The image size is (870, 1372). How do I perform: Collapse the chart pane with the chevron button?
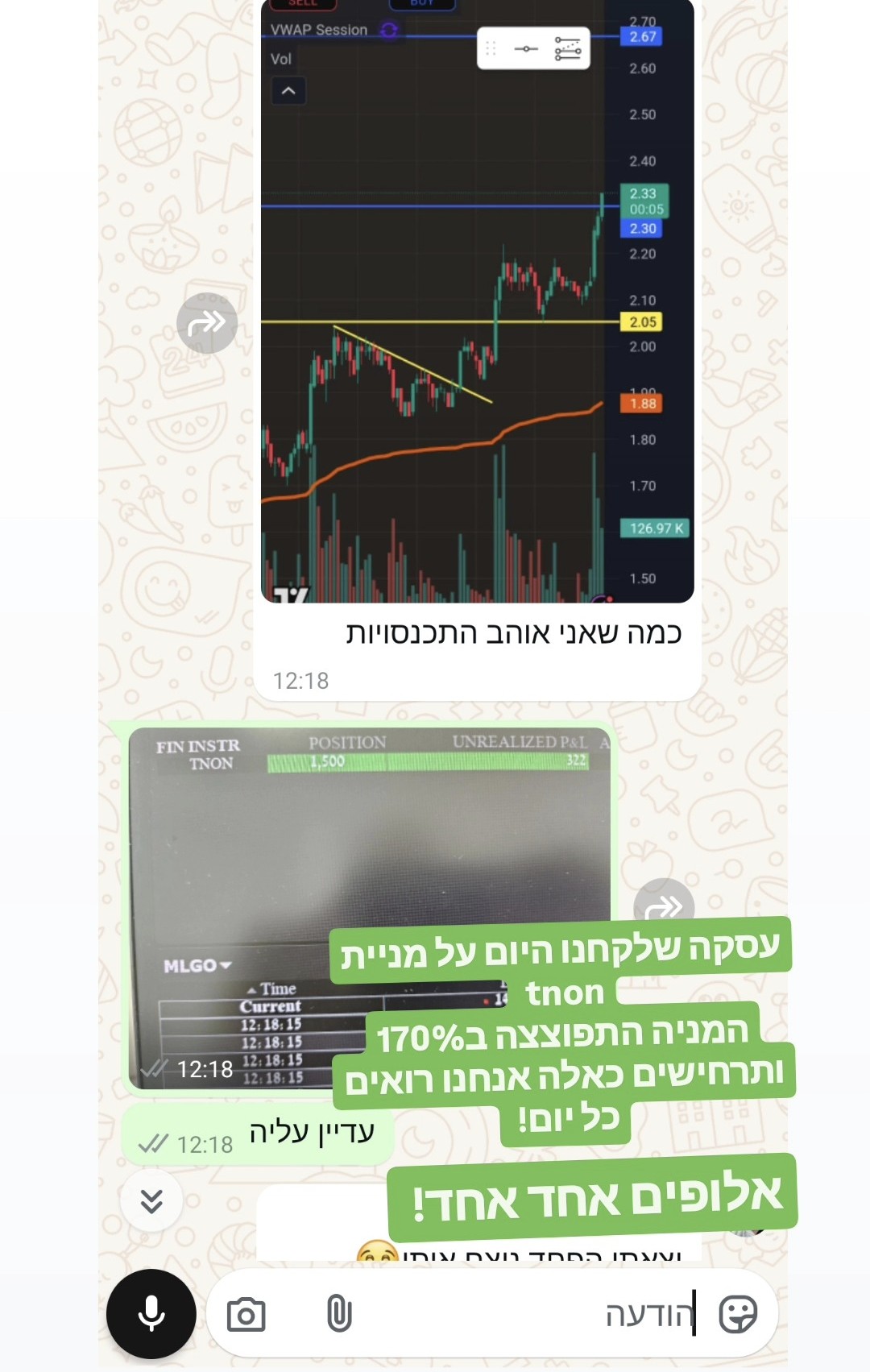[288, 91]
